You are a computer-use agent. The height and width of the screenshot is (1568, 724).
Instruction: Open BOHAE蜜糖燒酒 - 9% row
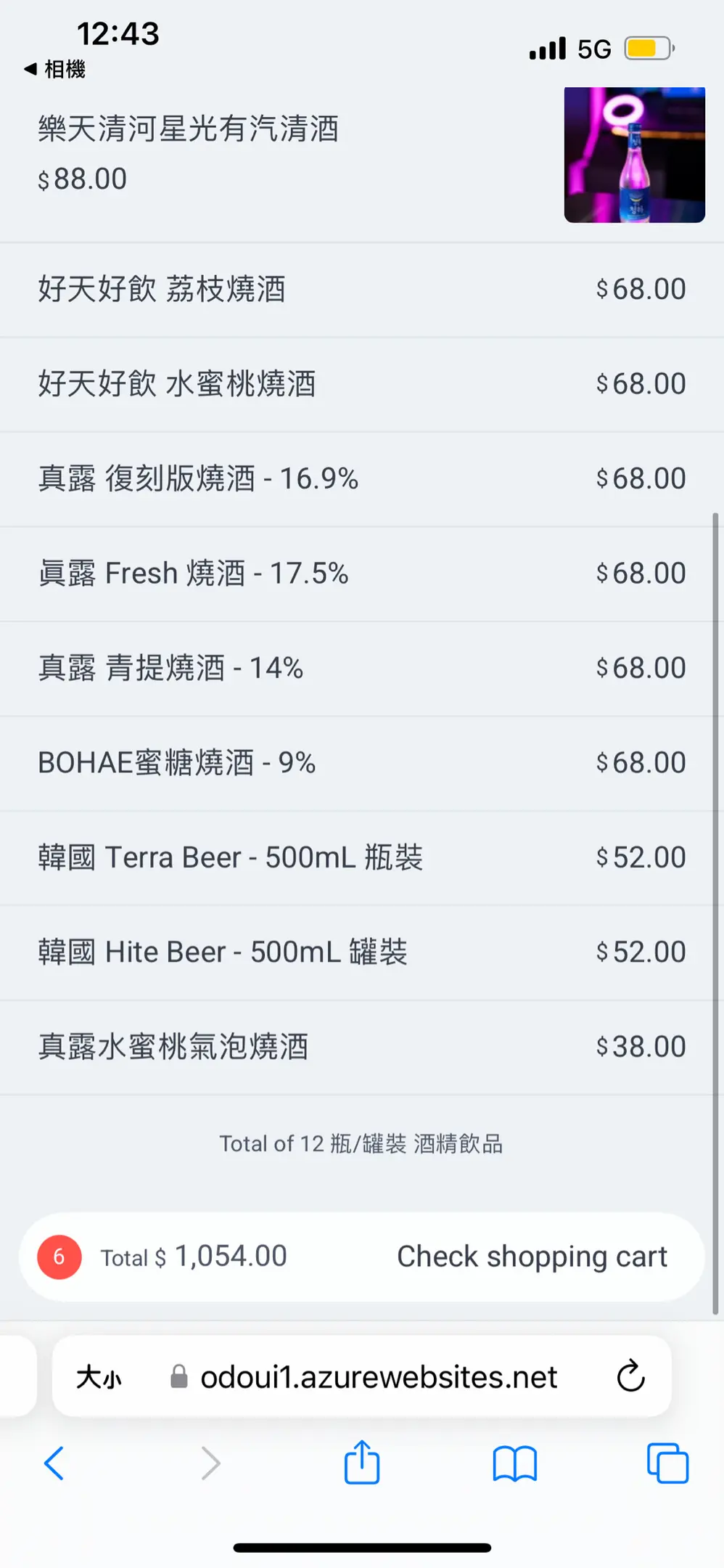(362, 764)
